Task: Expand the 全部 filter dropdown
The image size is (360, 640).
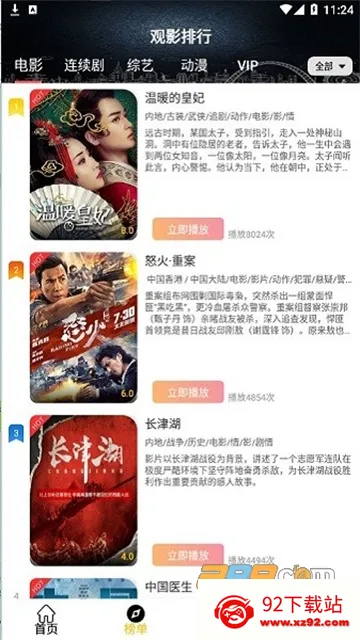Action: pos(330,66)
